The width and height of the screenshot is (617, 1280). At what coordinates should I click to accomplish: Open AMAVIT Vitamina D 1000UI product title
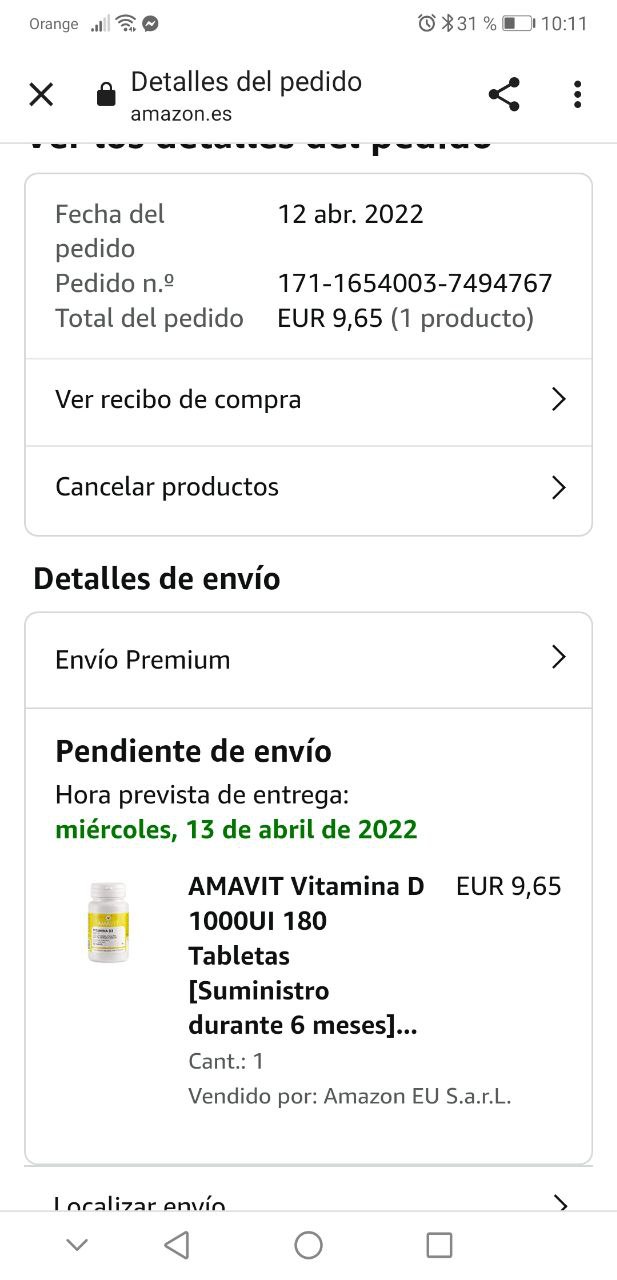[305, 955]
